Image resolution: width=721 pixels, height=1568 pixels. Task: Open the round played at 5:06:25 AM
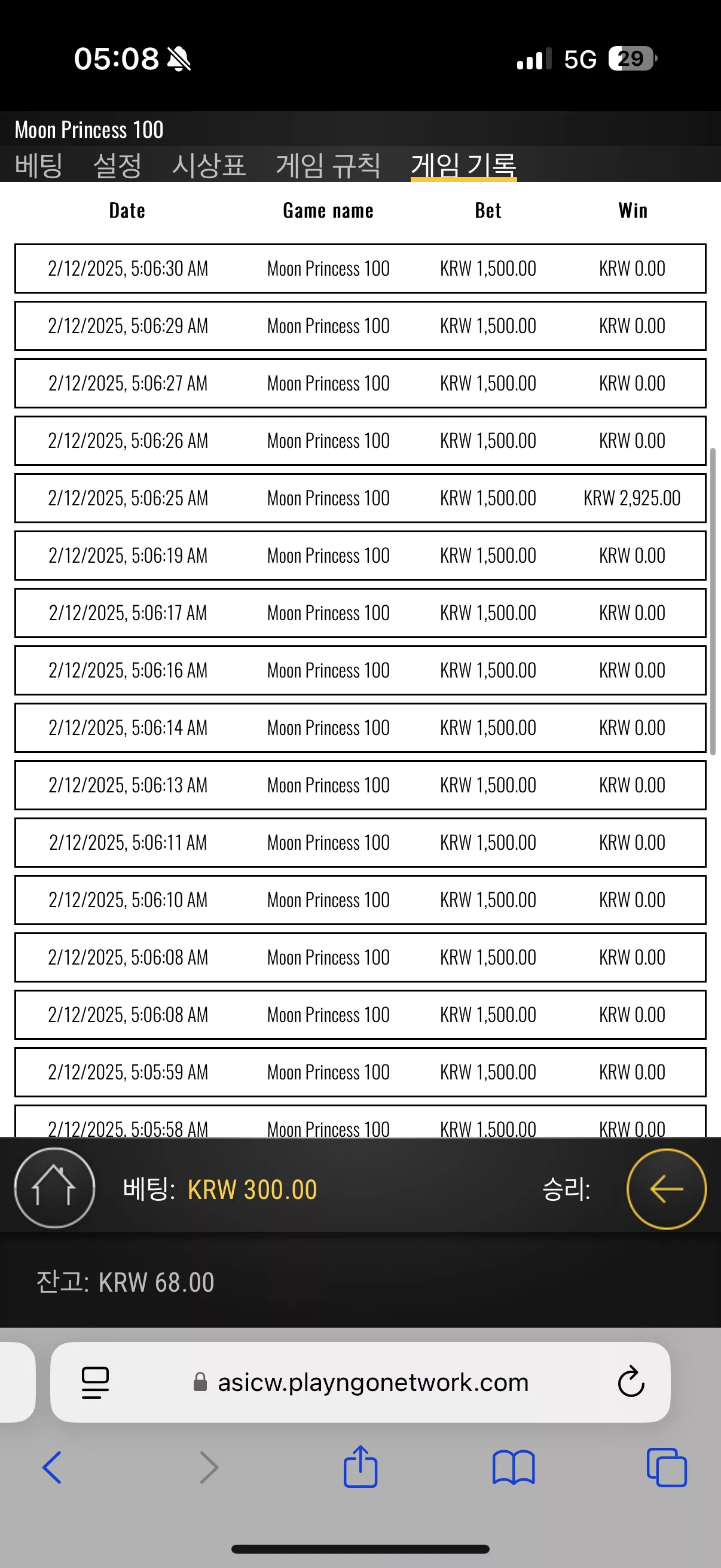click(360, 498)
